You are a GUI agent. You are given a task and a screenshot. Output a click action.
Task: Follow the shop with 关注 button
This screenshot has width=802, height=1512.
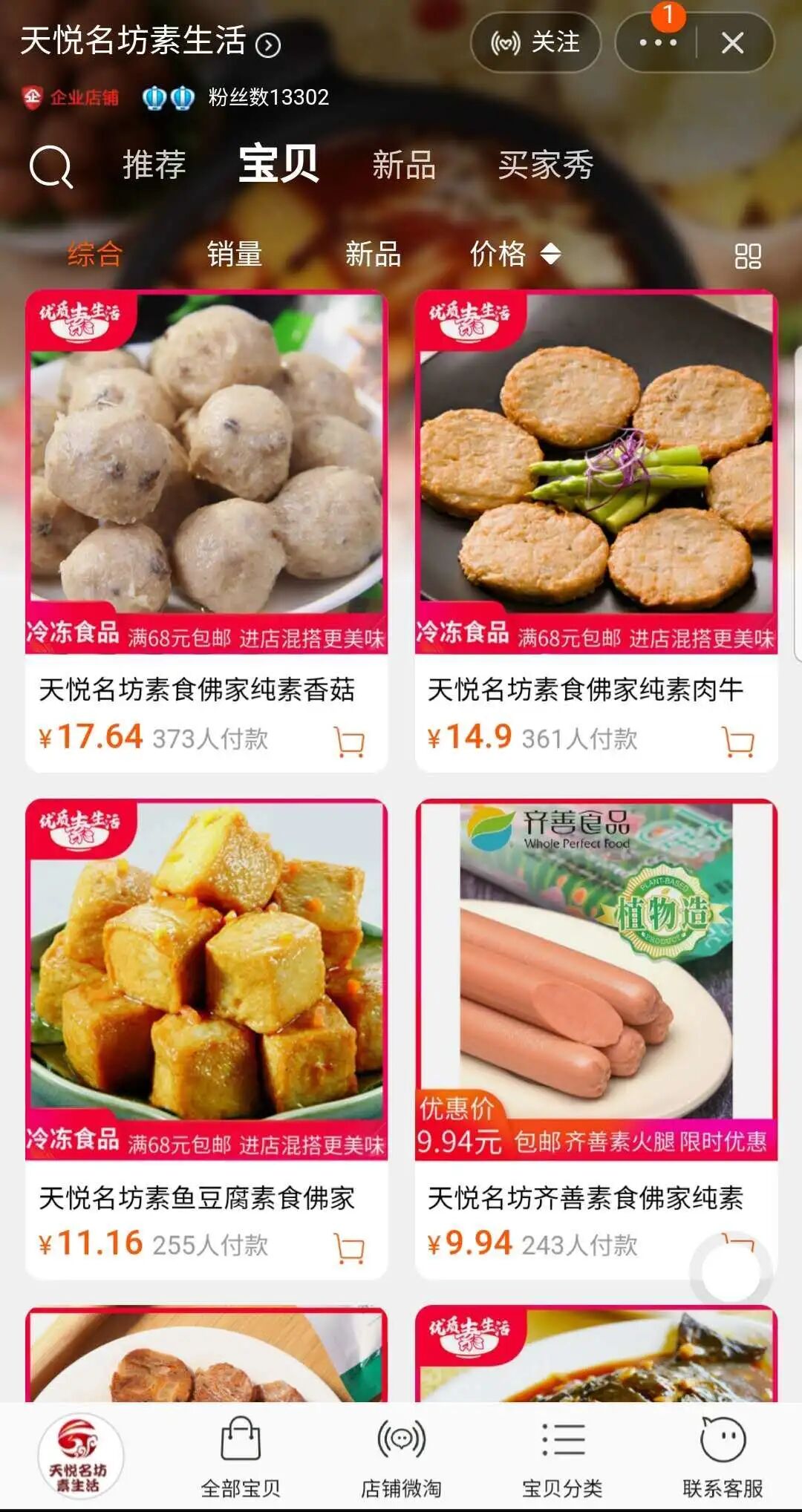point(535,42)
